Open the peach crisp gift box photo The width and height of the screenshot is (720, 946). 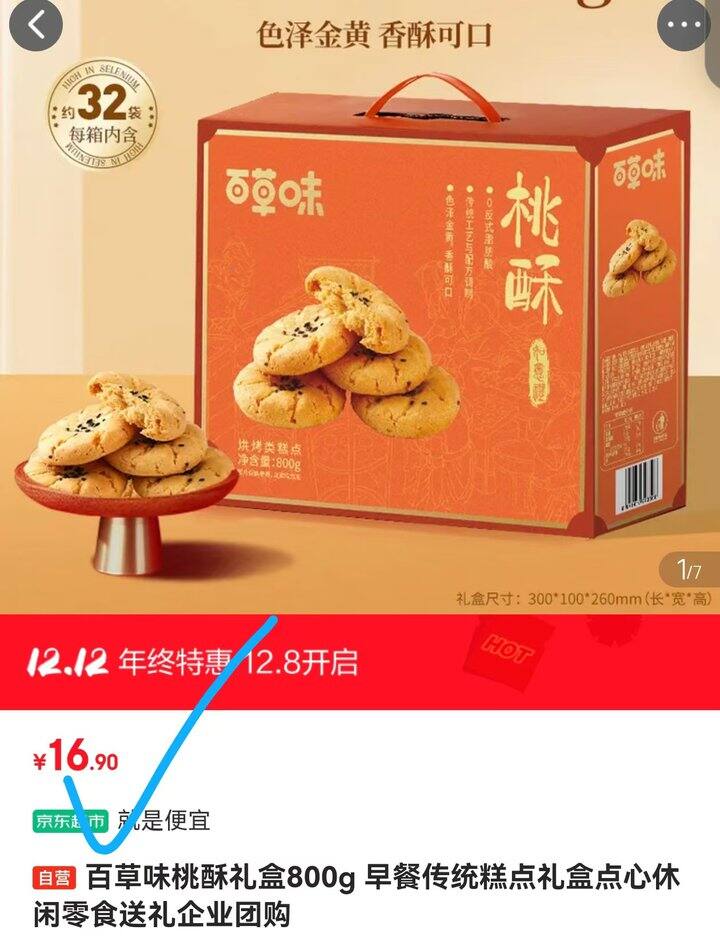click(x=360, y=306)
